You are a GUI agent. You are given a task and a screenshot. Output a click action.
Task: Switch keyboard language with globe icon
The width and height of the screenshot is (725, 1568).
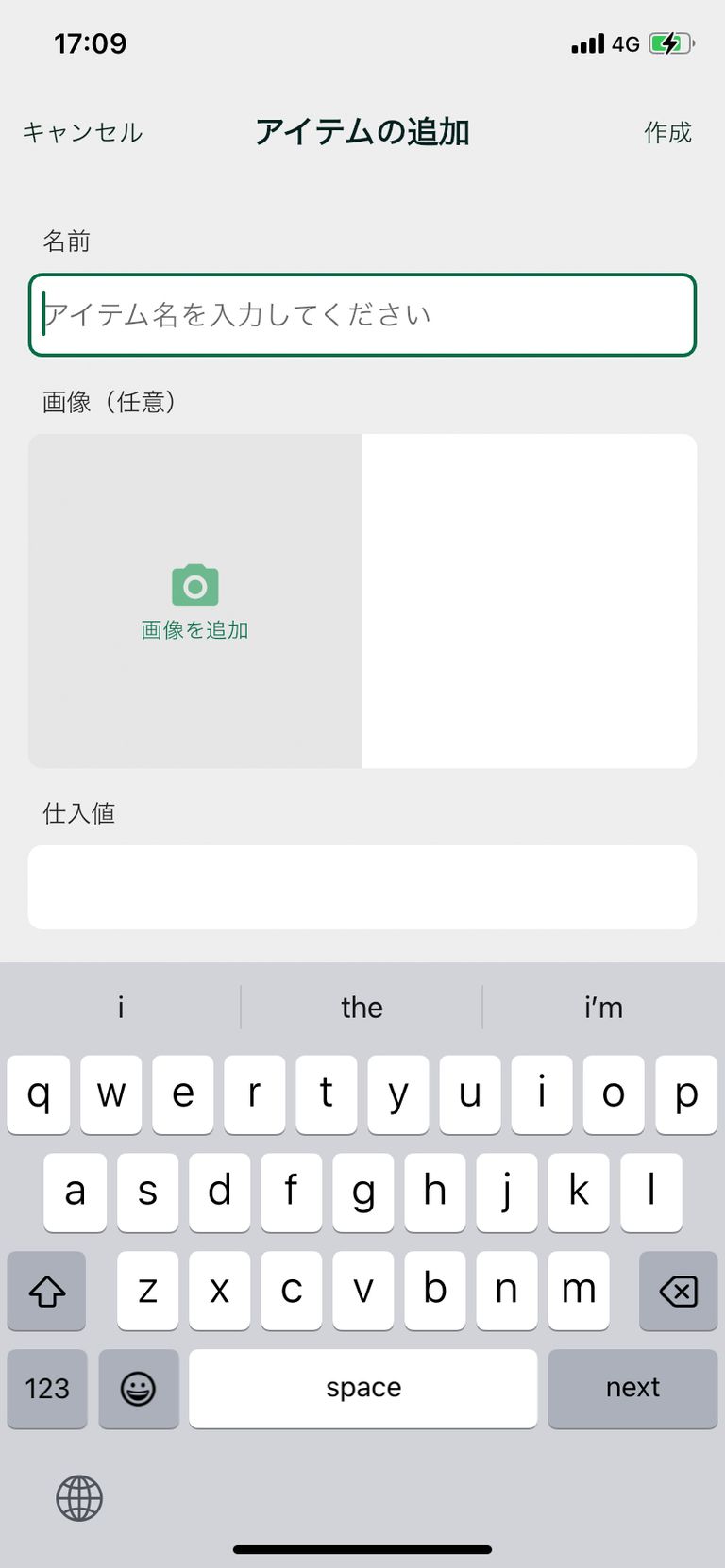[x=79, y=1498]
